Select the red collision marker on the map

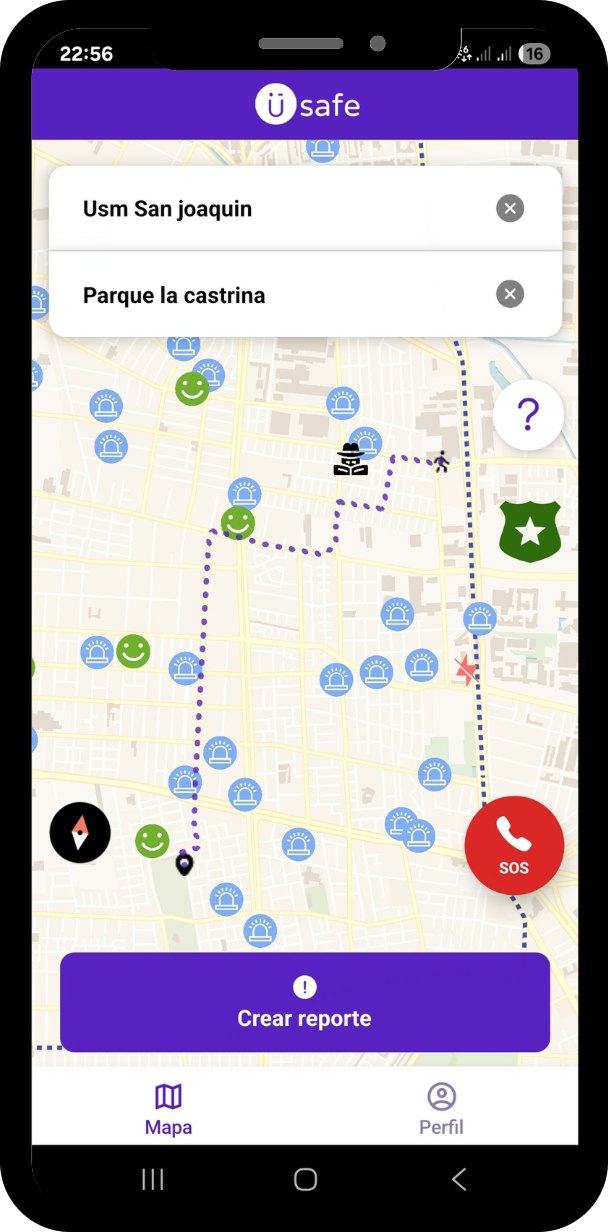pyautogui.click(x=466, y=670)
